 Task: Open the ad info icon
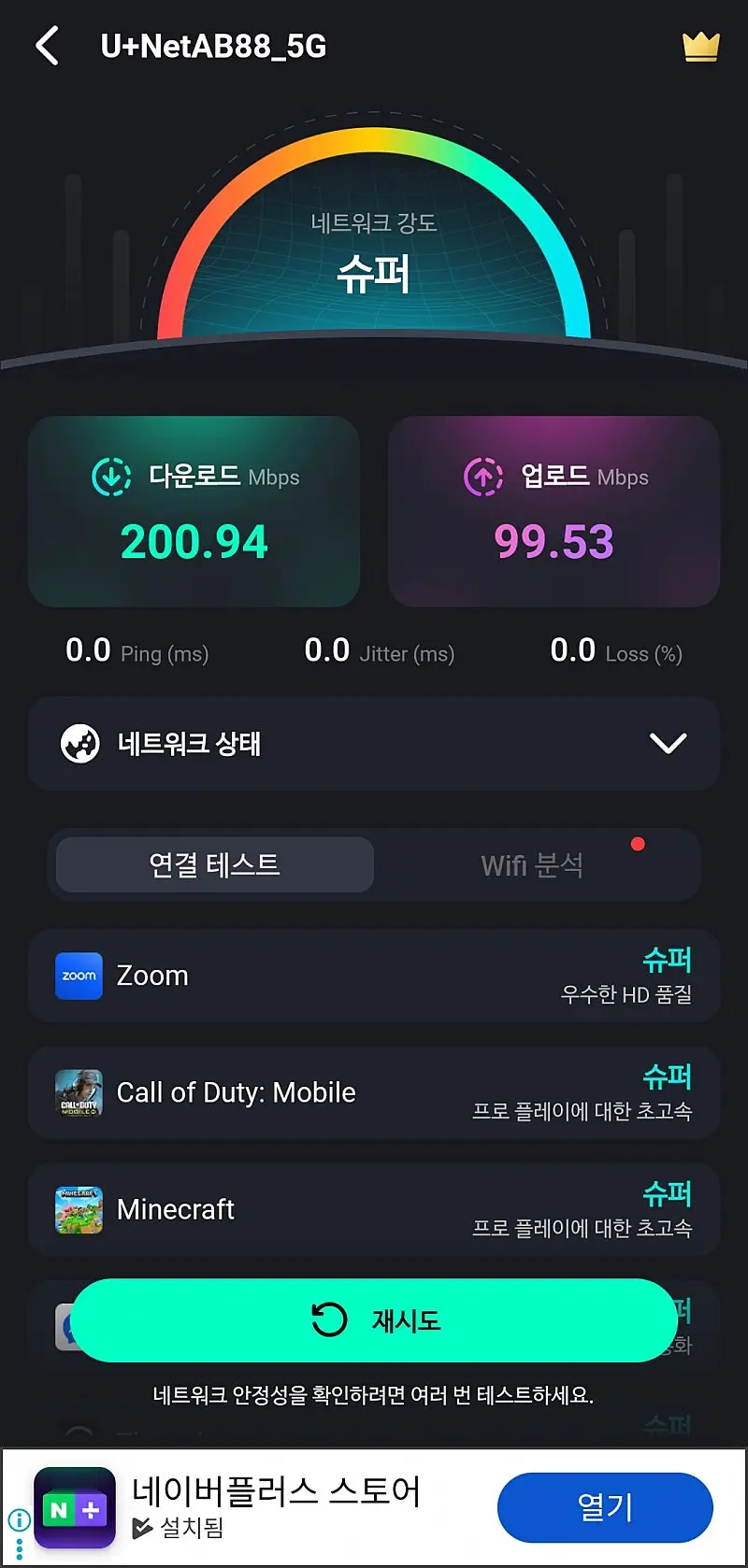19,1520
